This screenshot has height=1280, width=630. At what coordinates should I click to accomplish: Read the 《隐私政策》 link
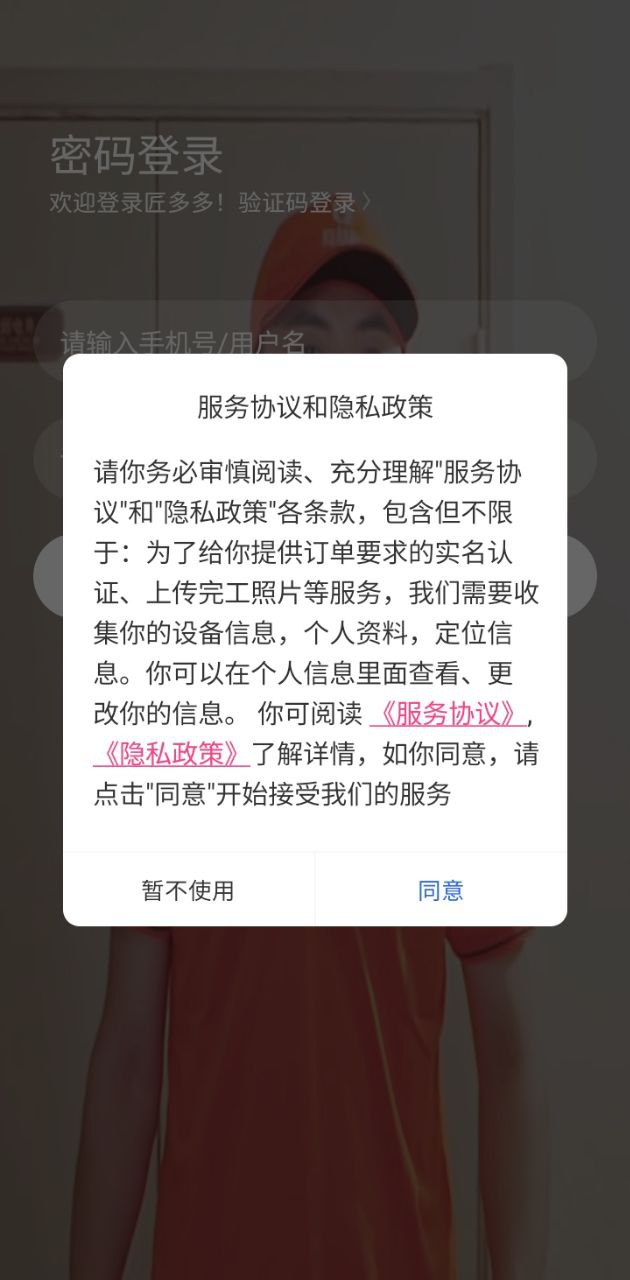[170, 753]
